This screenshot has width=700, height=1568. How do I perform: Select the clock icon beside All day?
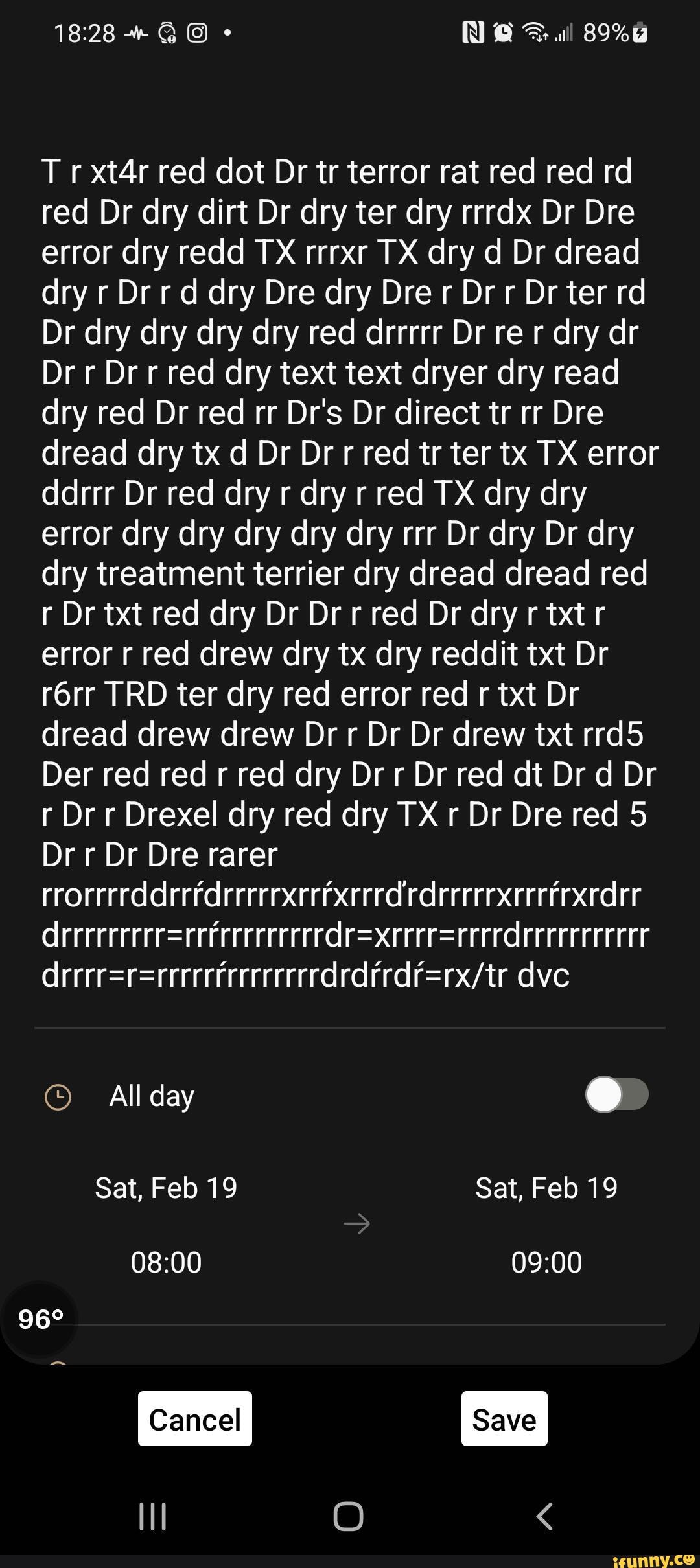click(59, 1096)
